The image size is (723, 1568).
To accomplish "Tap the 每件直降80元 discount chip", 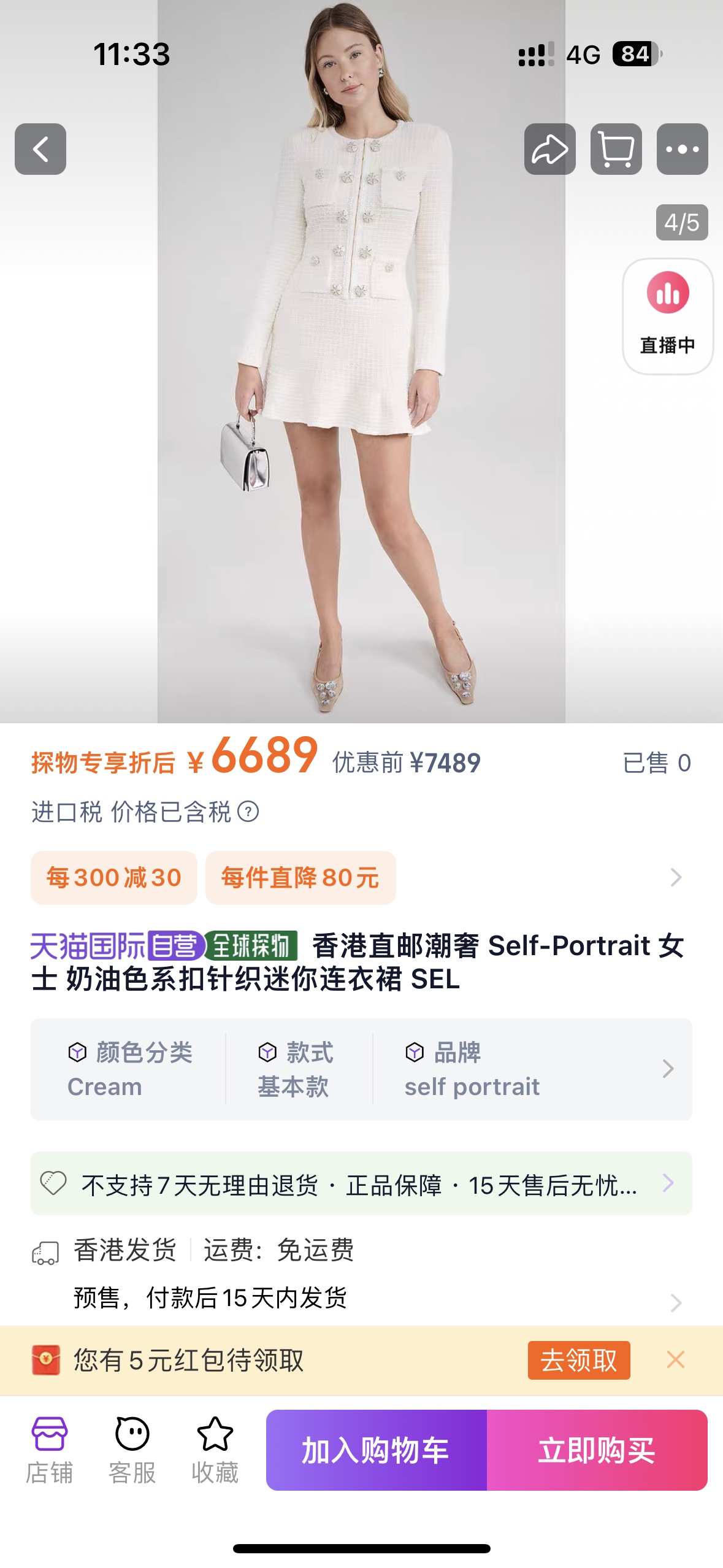I will [300, 877].
